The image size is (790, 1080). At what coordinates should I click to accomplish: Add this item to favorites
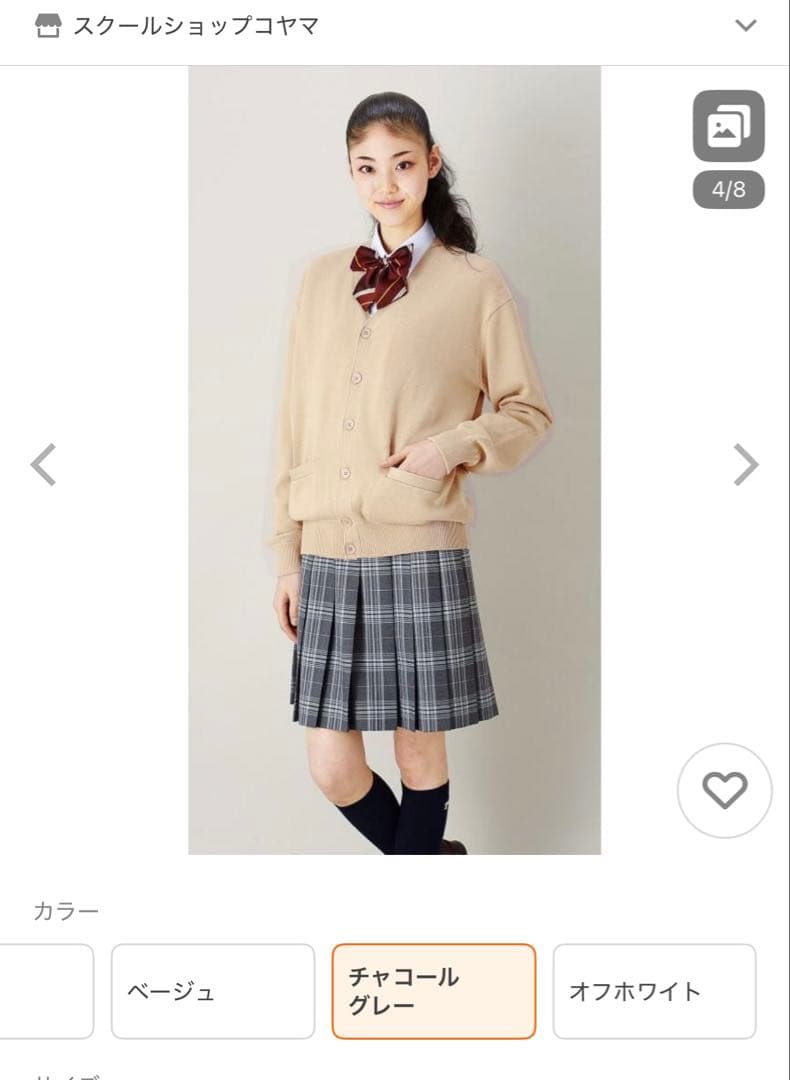[724, 791]
